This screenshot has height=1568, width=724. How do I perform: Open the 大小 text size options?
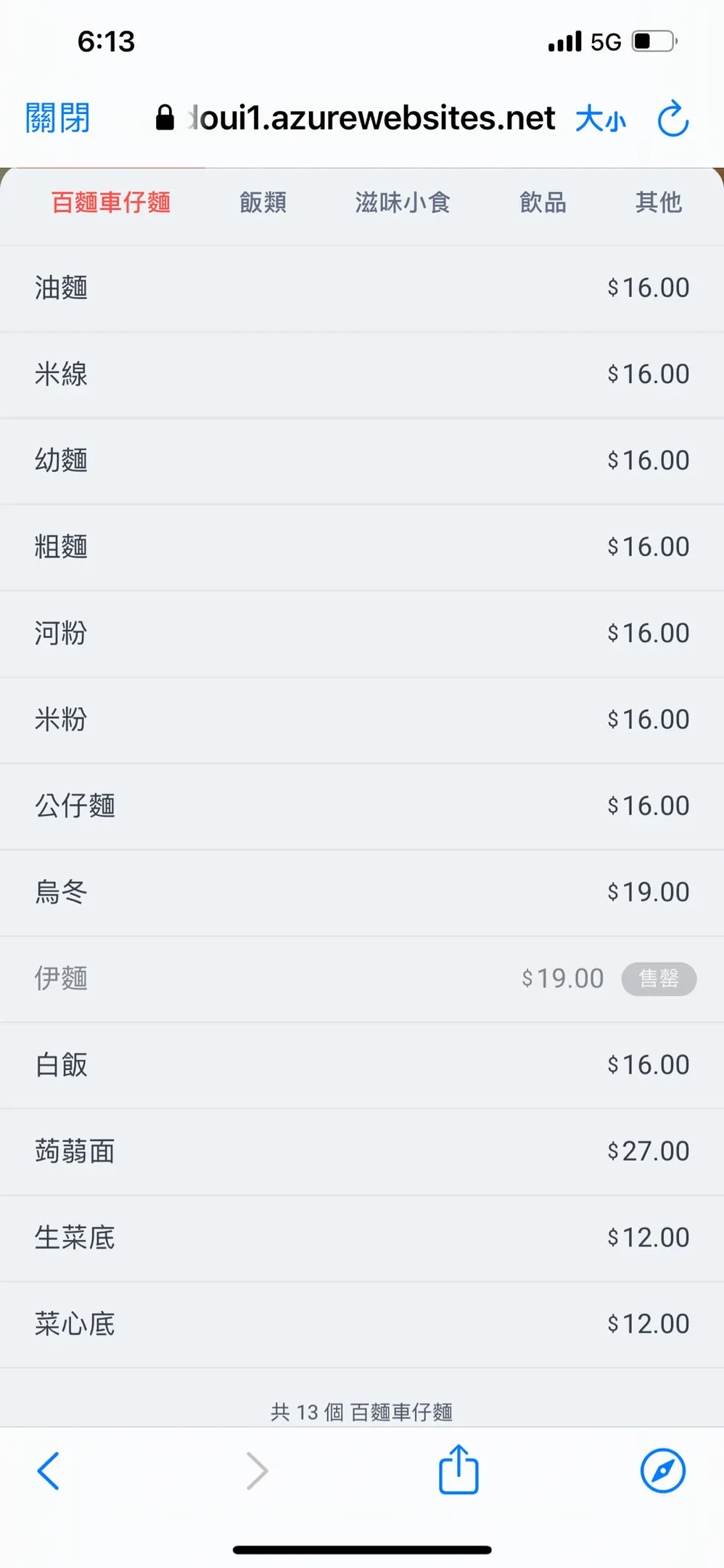point(601,119)
